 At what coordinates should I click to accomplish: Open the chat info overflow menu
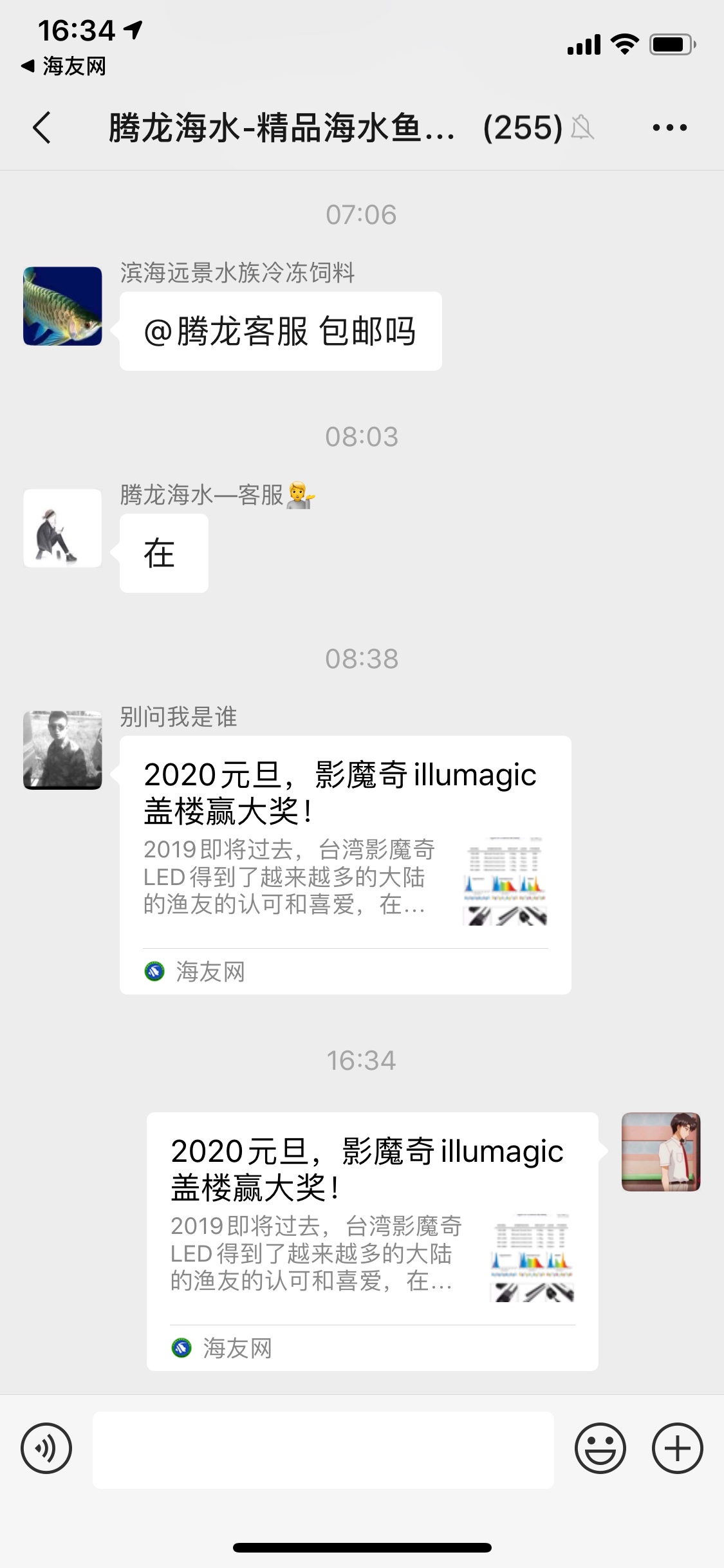coord(669,127)
